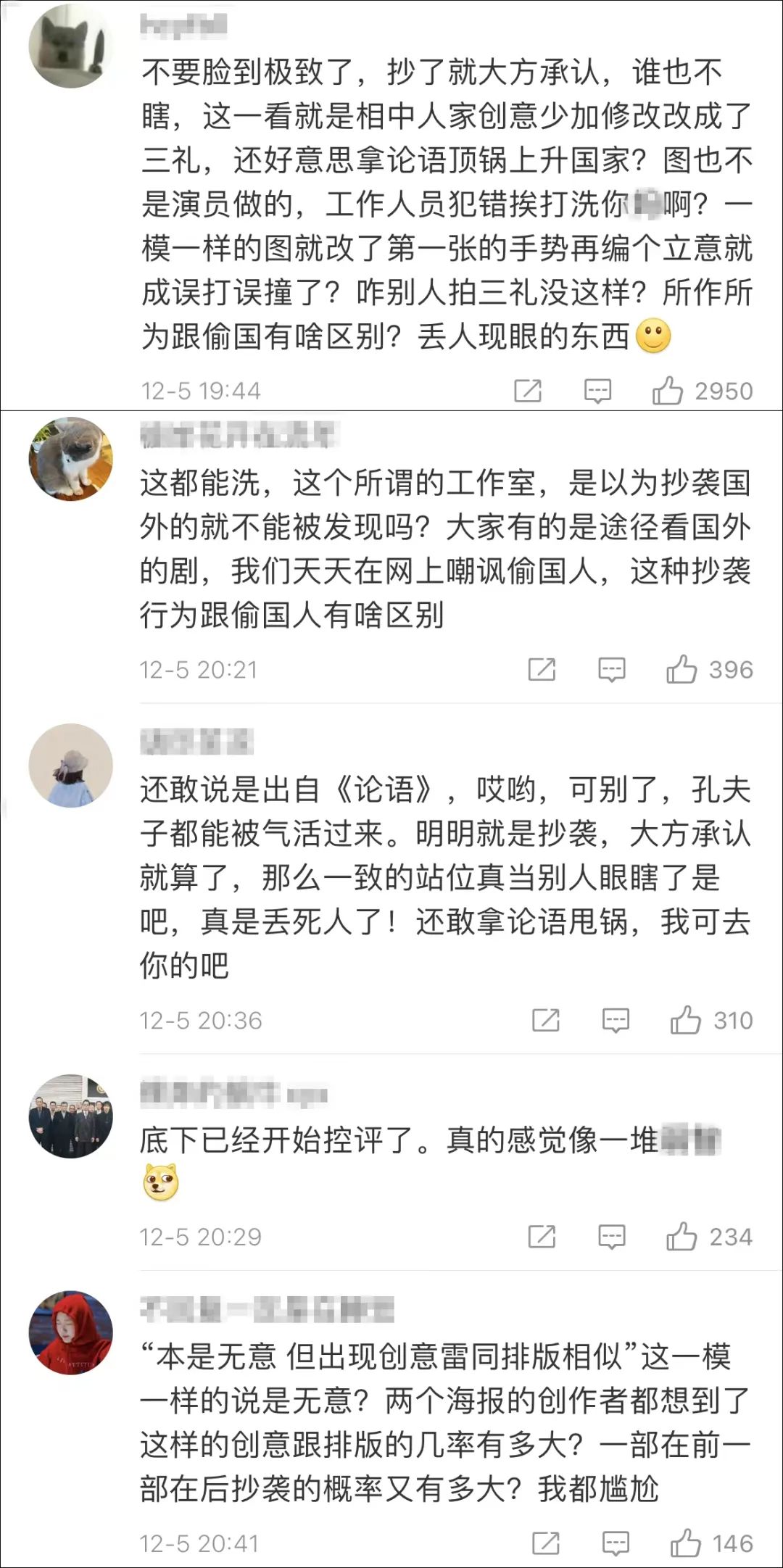
Task: Repost the comment posted 12-5 20:36
Action: pos(546,1021)
